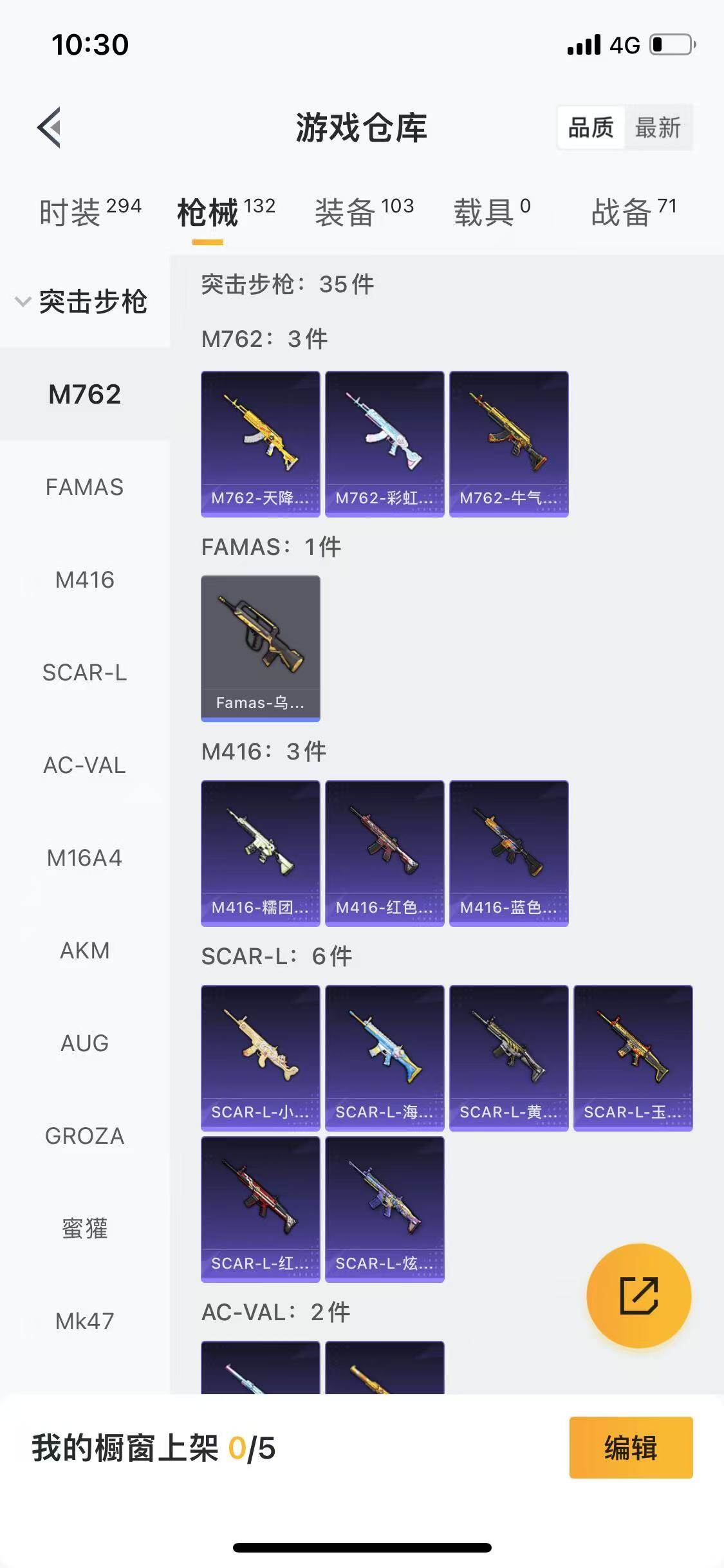
Task: Sort inventory by 最新
Action: click(x=658, y=127)
